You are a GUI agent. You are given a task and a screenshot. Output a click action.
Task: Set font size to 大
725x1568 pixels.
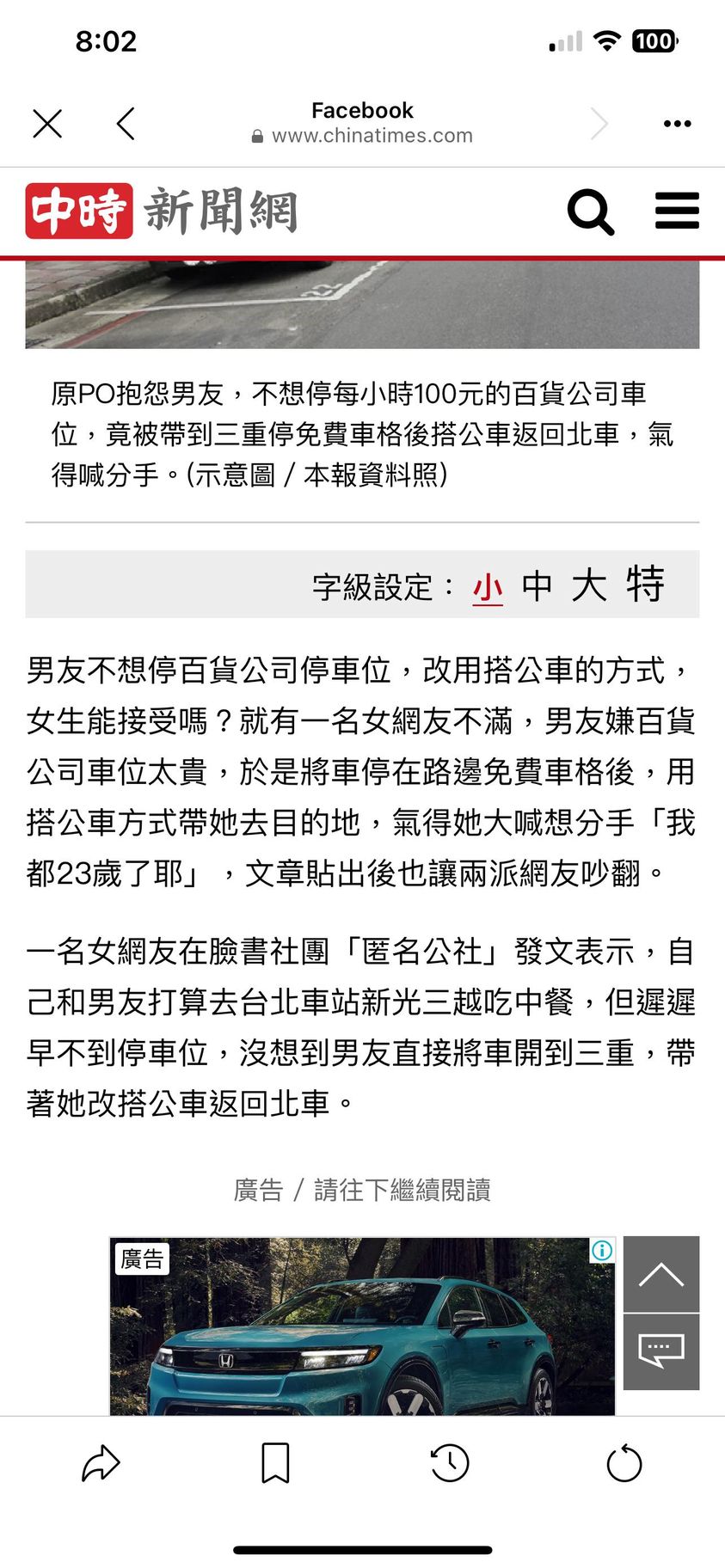tap(589, 586)
